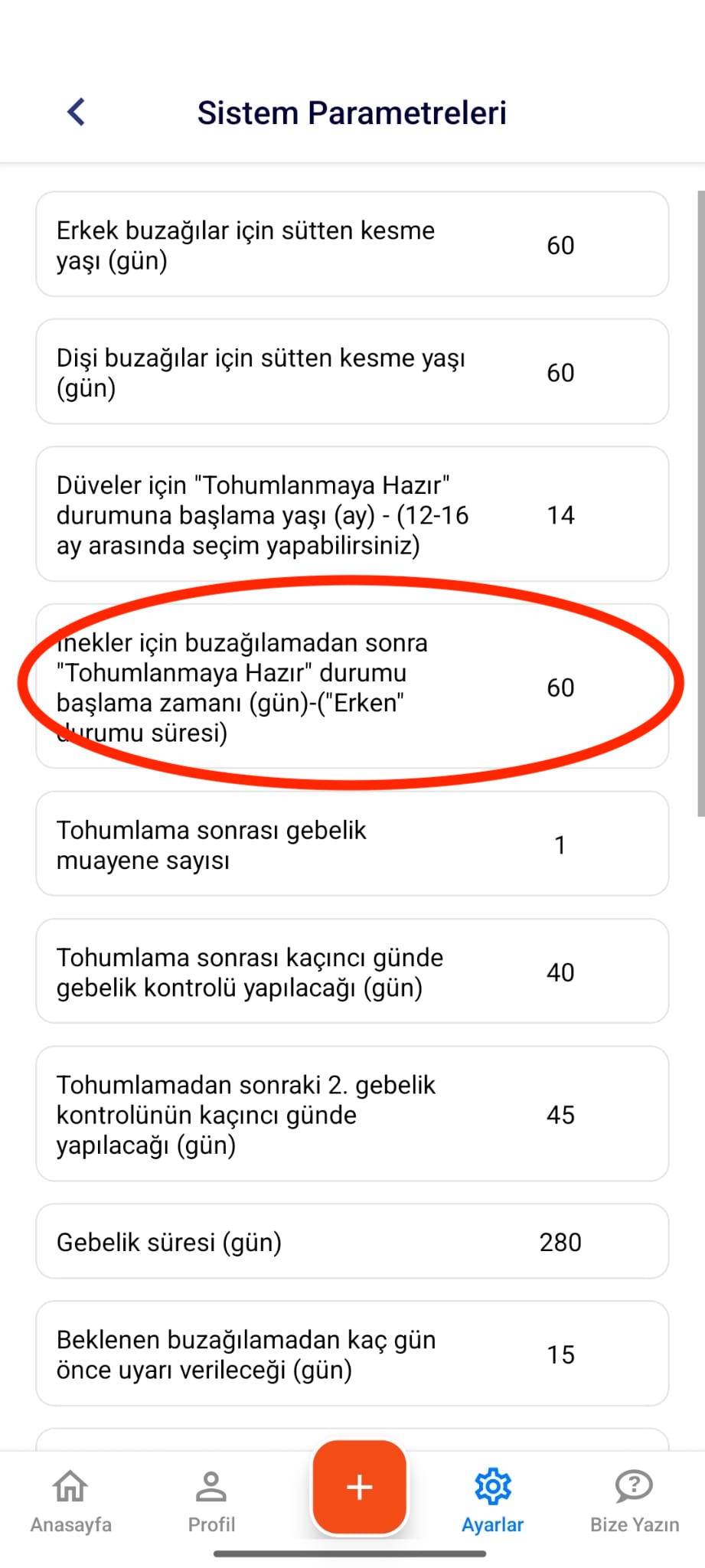Change 2. gebelik kontrolü gün value

[x=560, y=1115]
